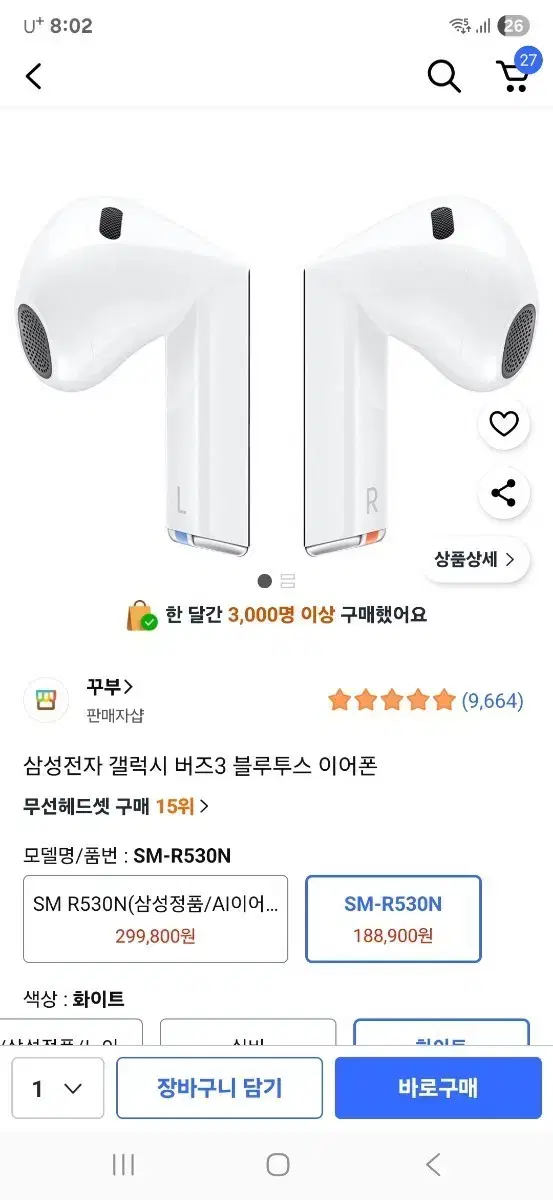Image resolution: width=553 pixels, height=1200 pixels.
Task: Tap 장바구니 담기 to add to cart
Action: click(219, 1088)
